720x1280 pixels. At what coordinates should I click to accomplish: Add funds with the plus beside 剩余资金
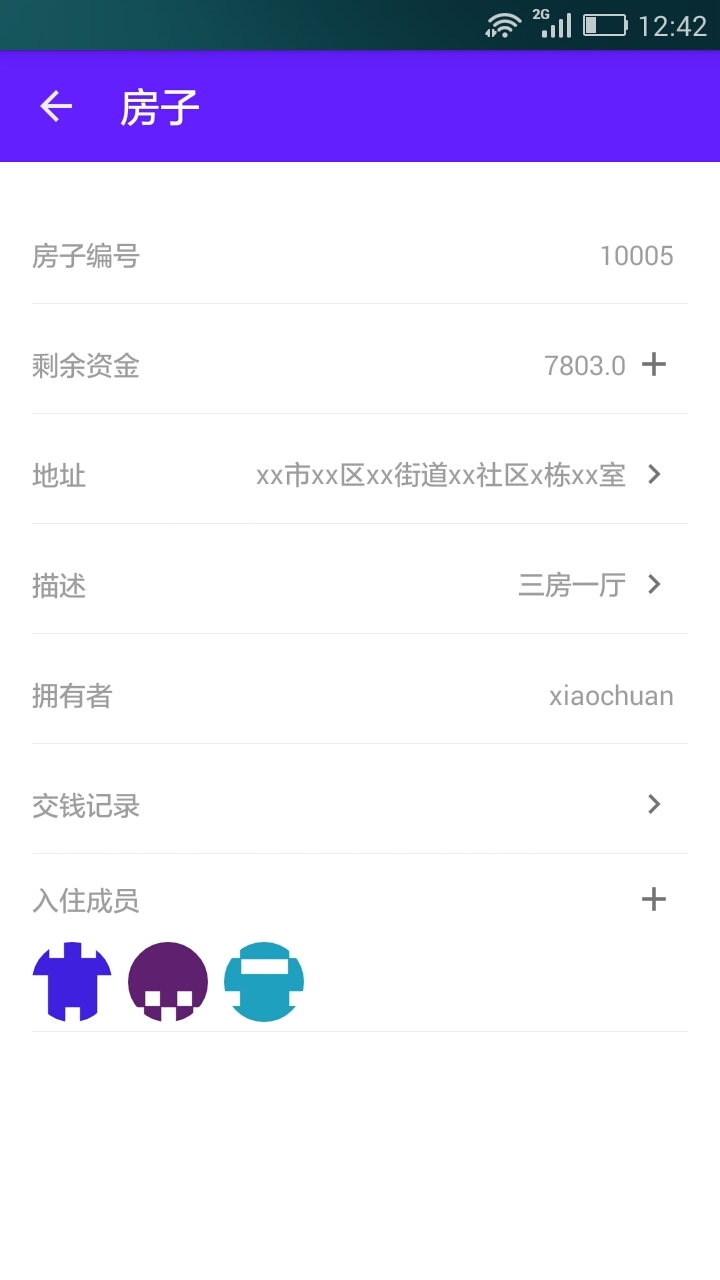[653, 365]
